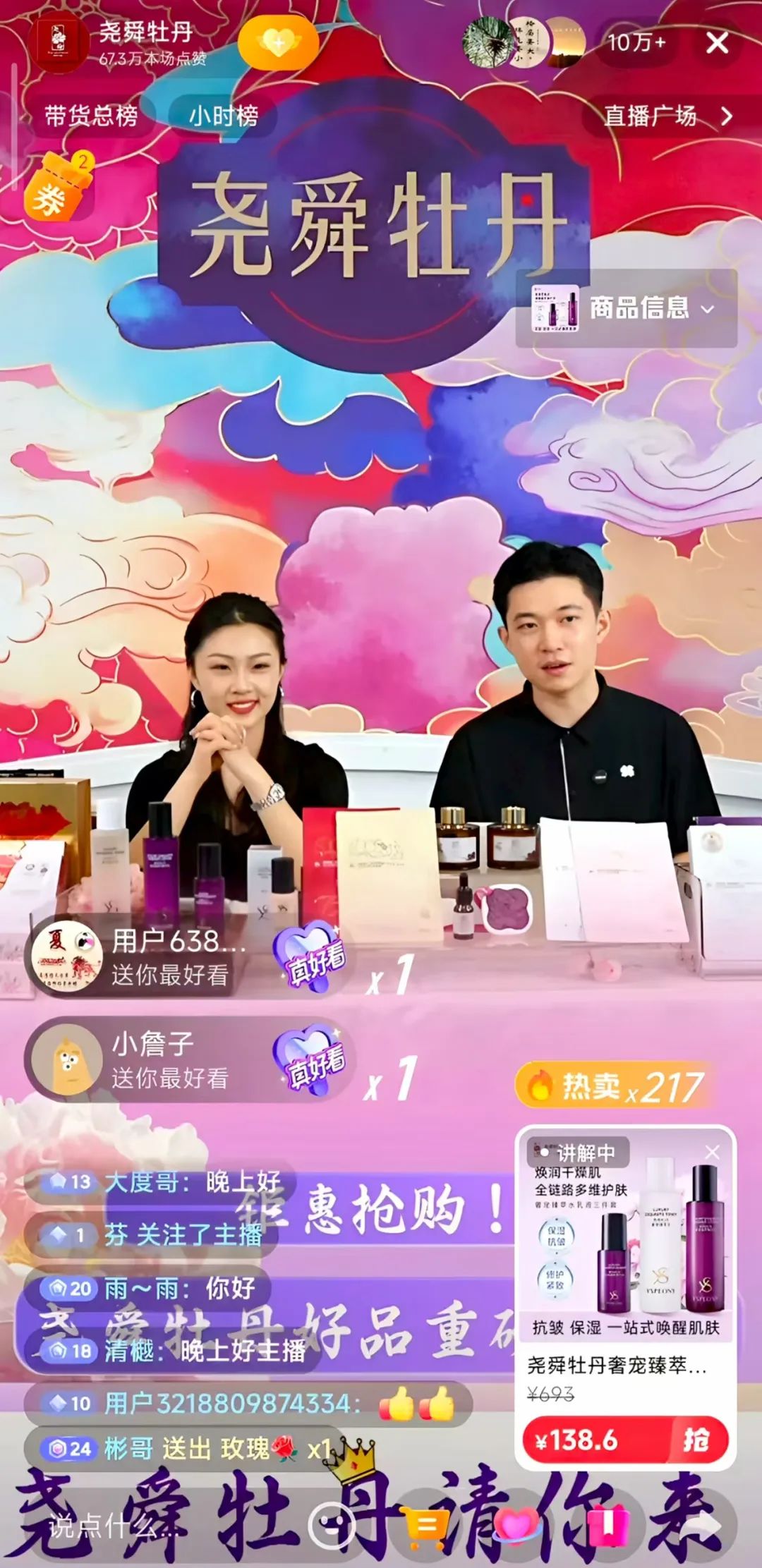This screenshot has height=1568, width=762.
Task: Open 尧舜牡丹 streamer profile
Action: (64, 44)
